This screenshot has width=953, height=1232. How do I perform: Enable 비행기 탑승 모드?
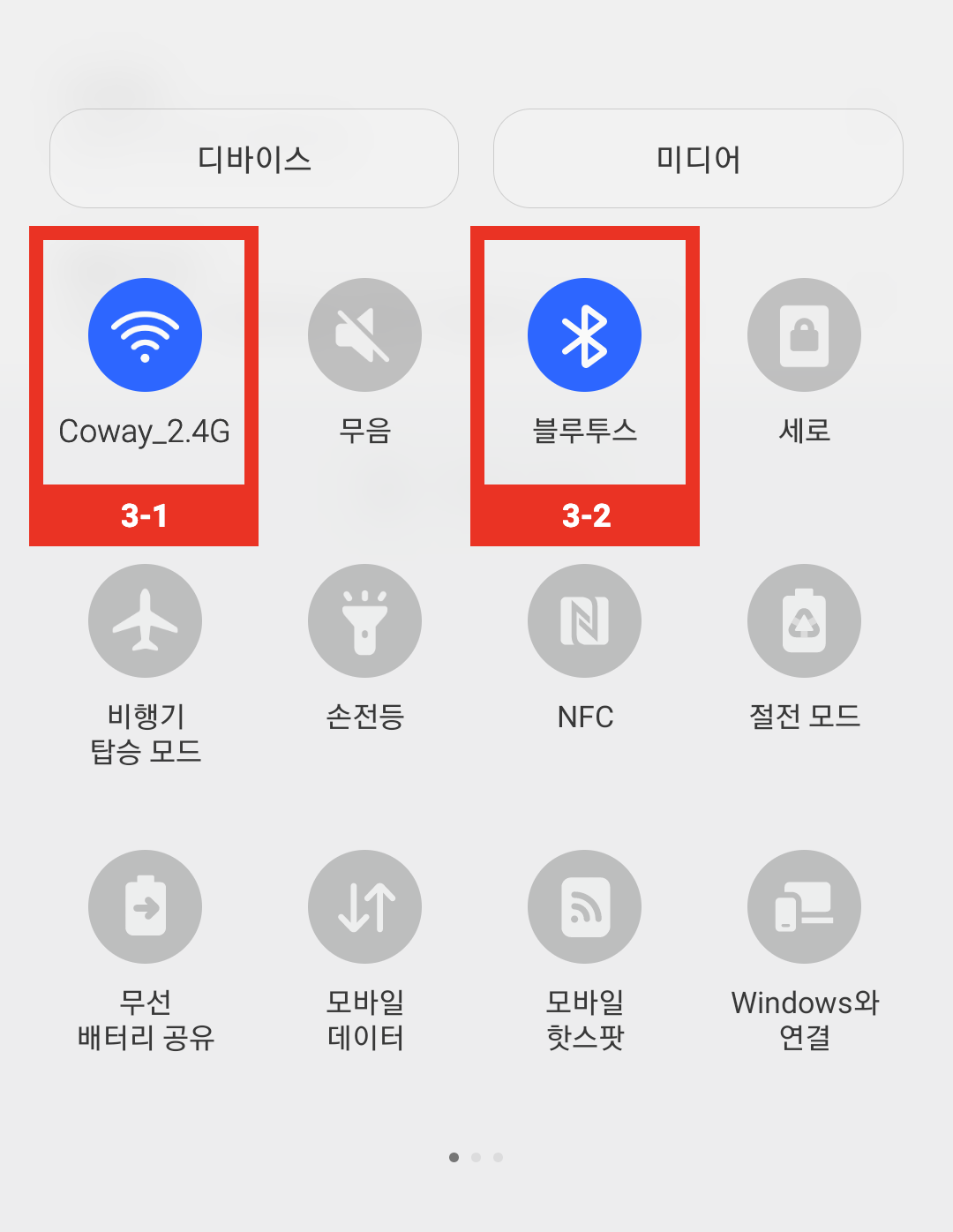pyautogui.click(x=145, y=621)
